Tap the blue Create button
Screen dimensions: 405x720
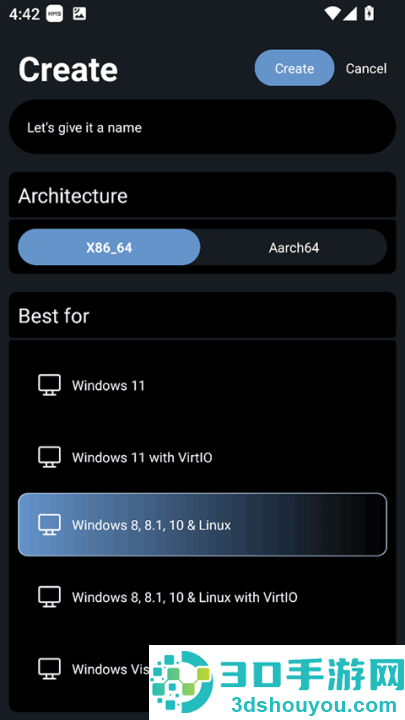294,68
